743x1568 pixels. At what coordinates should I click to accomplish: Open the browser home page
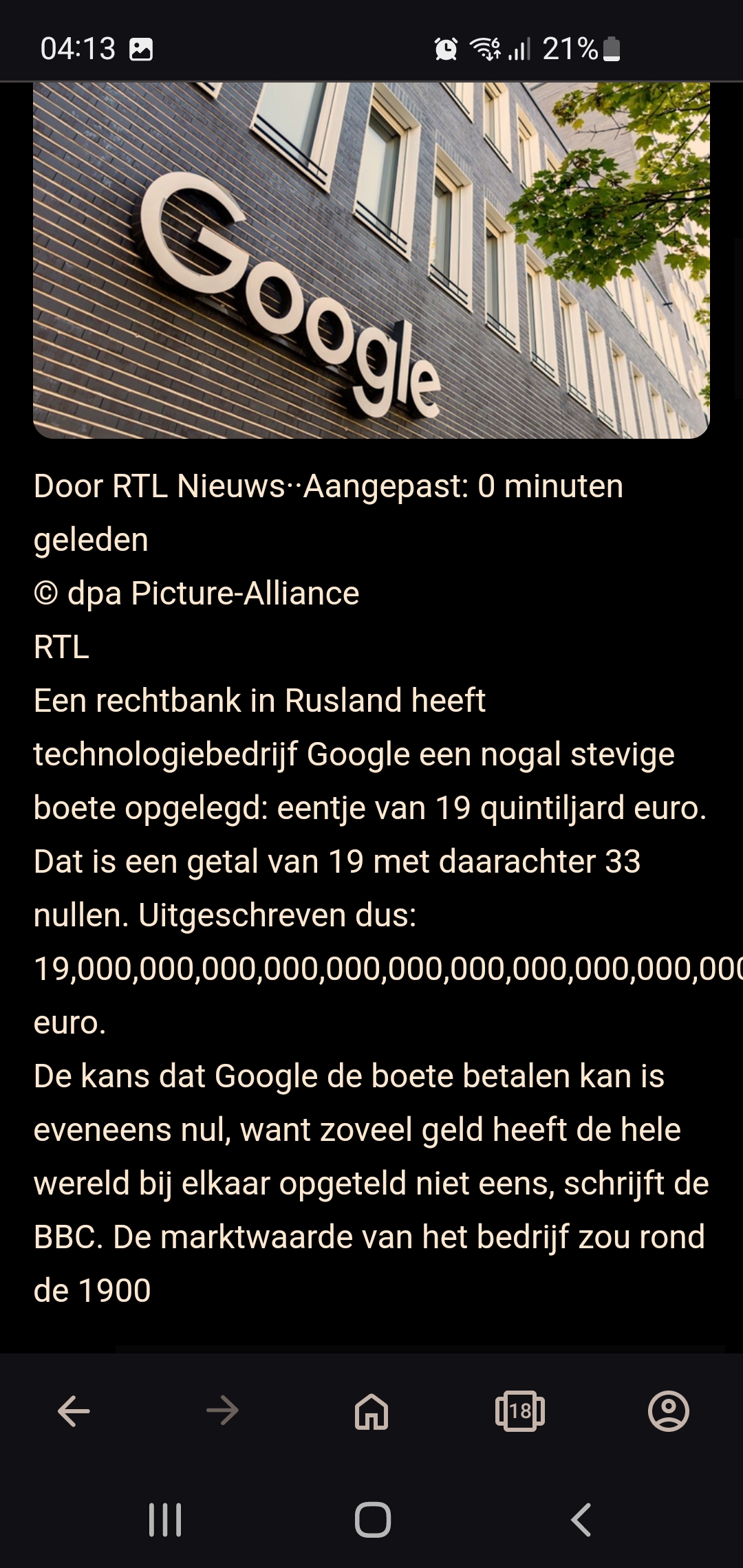tap(371, 1412)
